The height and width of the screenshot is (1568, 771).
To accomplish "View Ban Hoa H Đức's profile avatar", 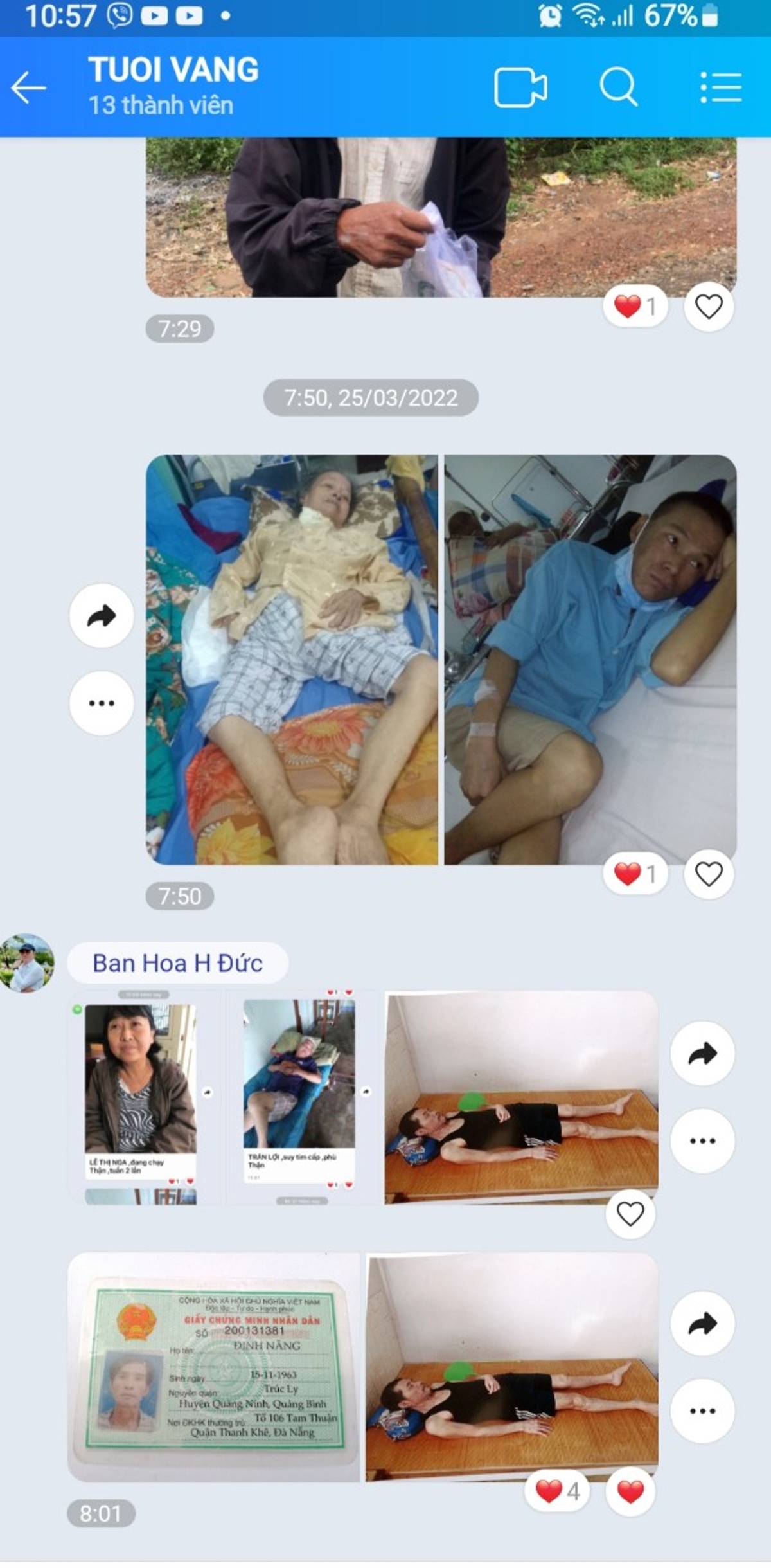I will pyautogui.click(x=27, y=963).
